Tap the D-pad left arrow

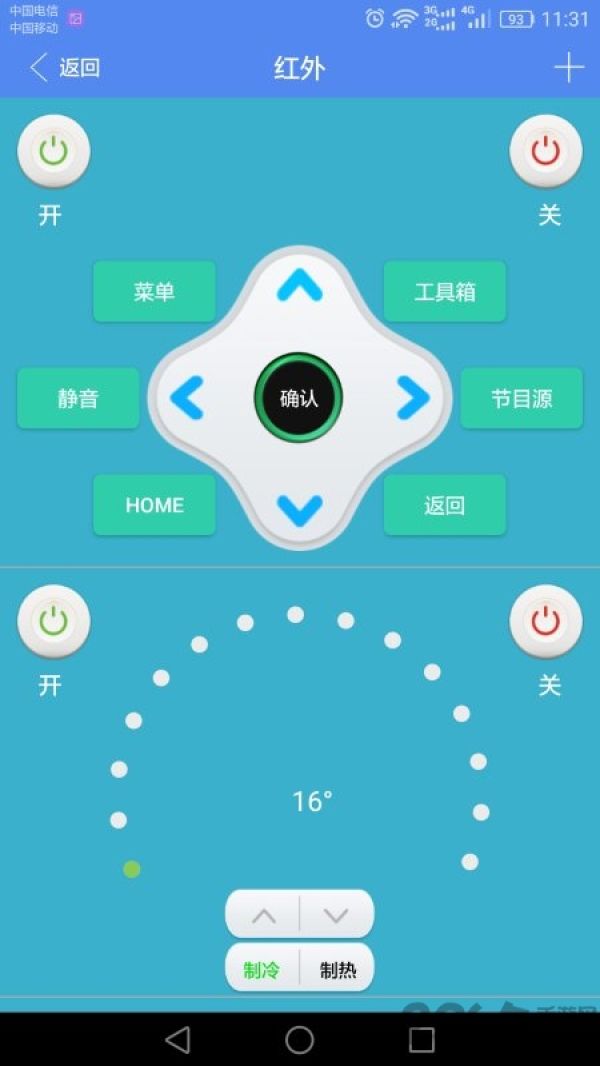pyautogui.click(x=187, y=398)
